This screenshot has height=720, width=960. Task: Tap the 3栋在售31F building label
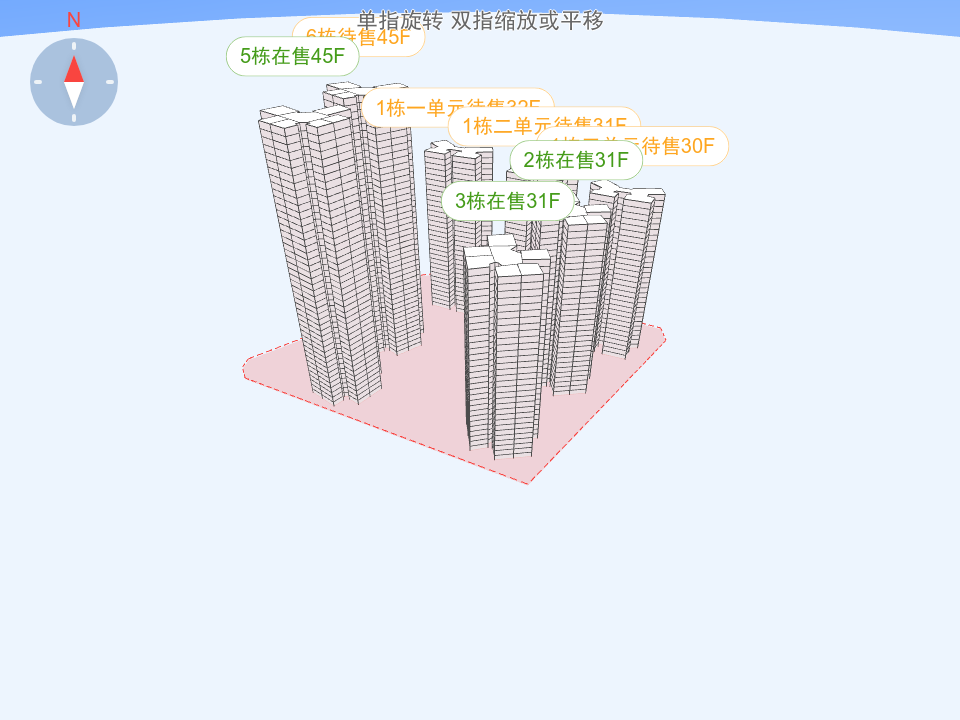[x=507, y=202]
